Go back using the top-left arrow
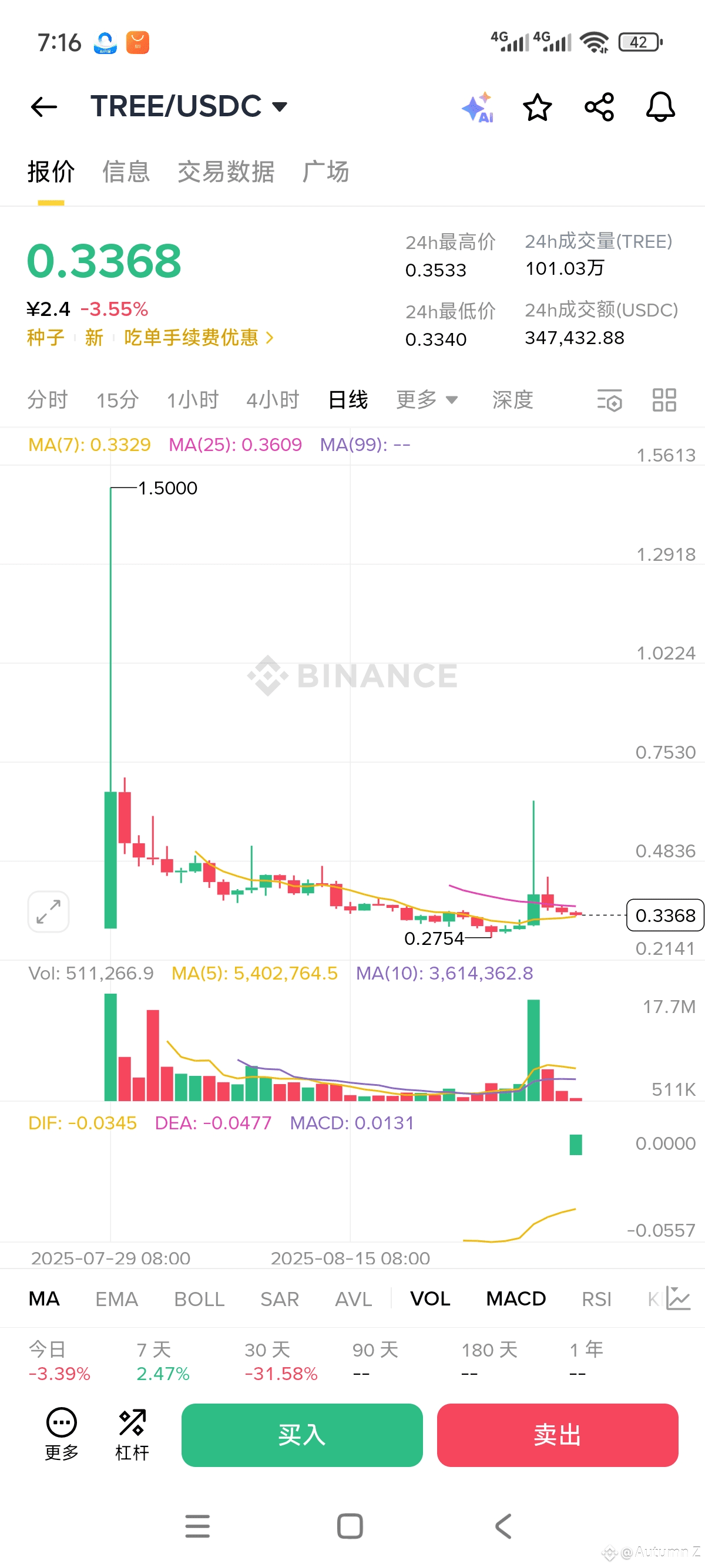705x1568 pixels. pyautogui.click(x=44, y=107)
